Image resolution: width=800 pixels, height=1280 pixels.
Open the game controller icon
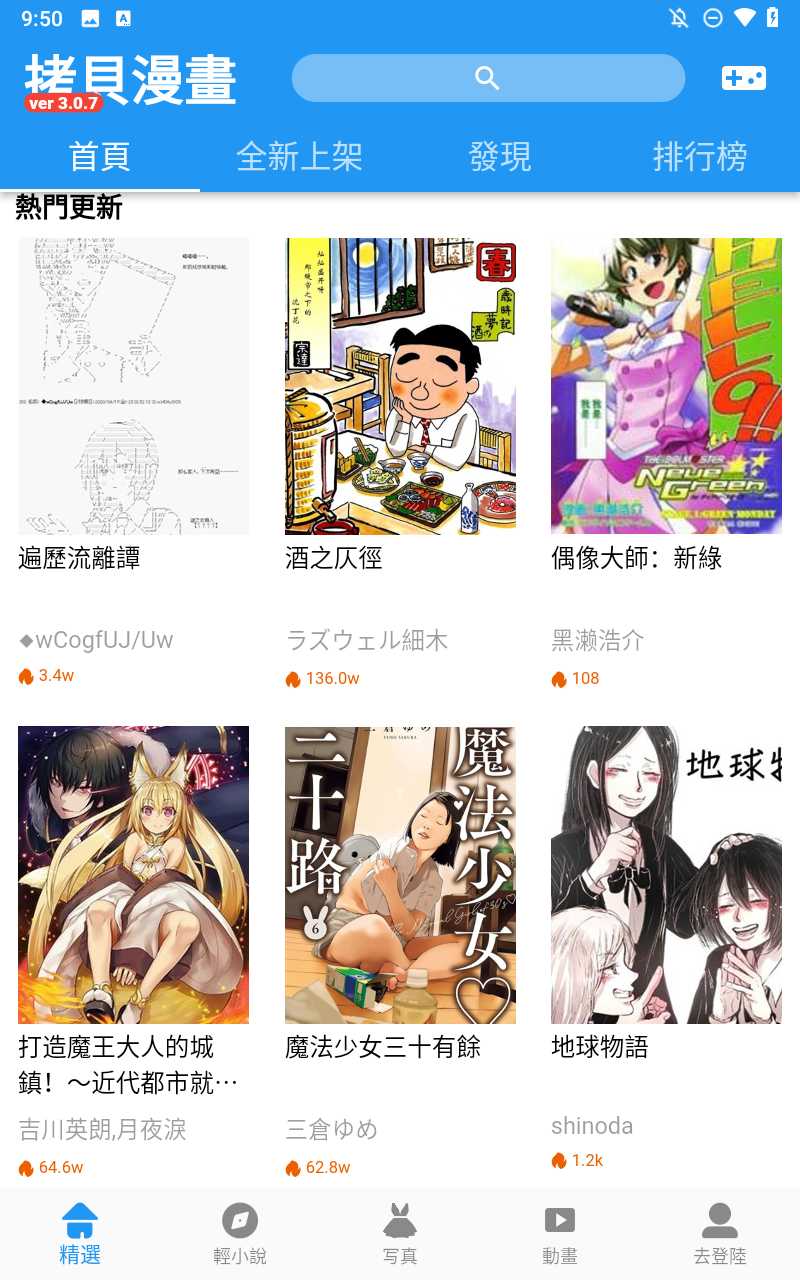743,78
